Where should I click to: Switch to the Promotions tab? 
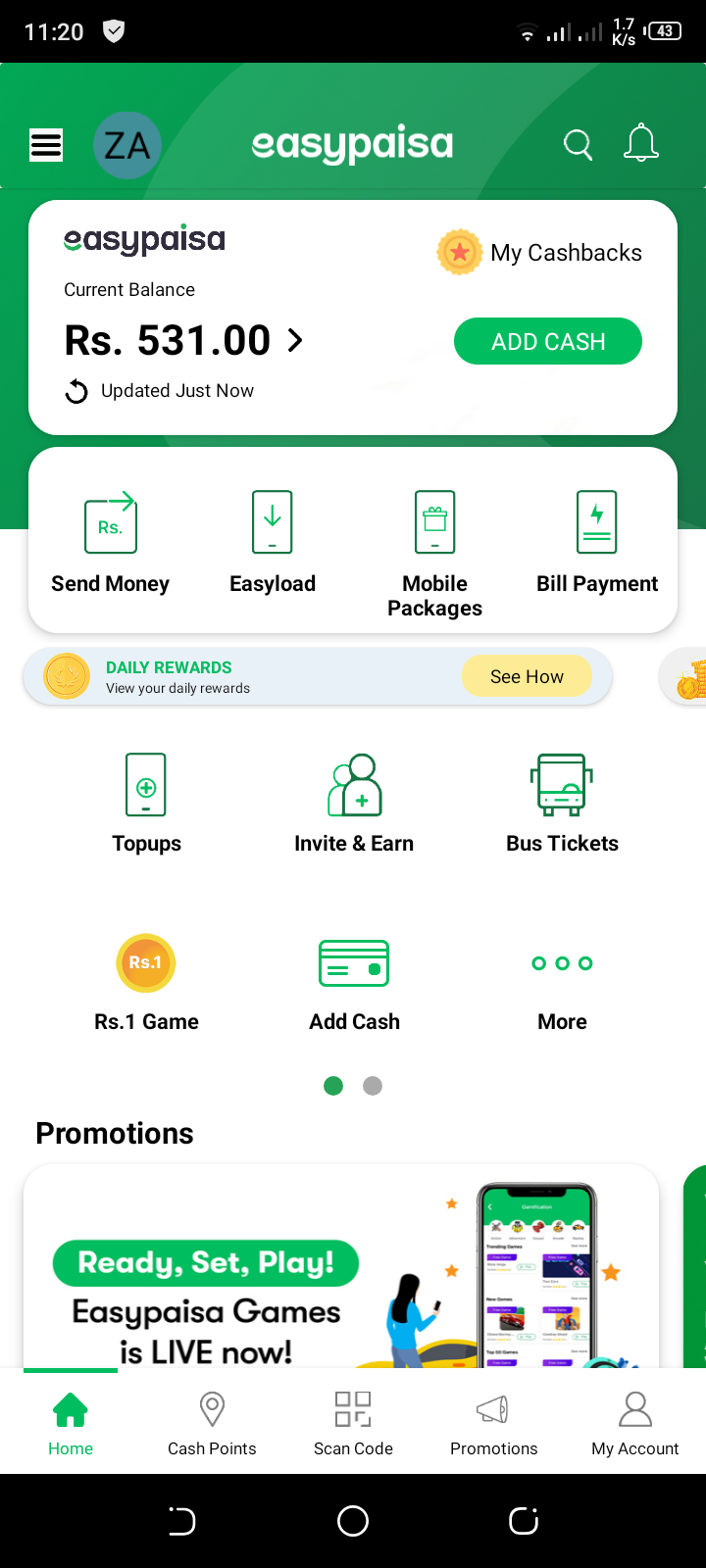click(x=494, y=1422)
